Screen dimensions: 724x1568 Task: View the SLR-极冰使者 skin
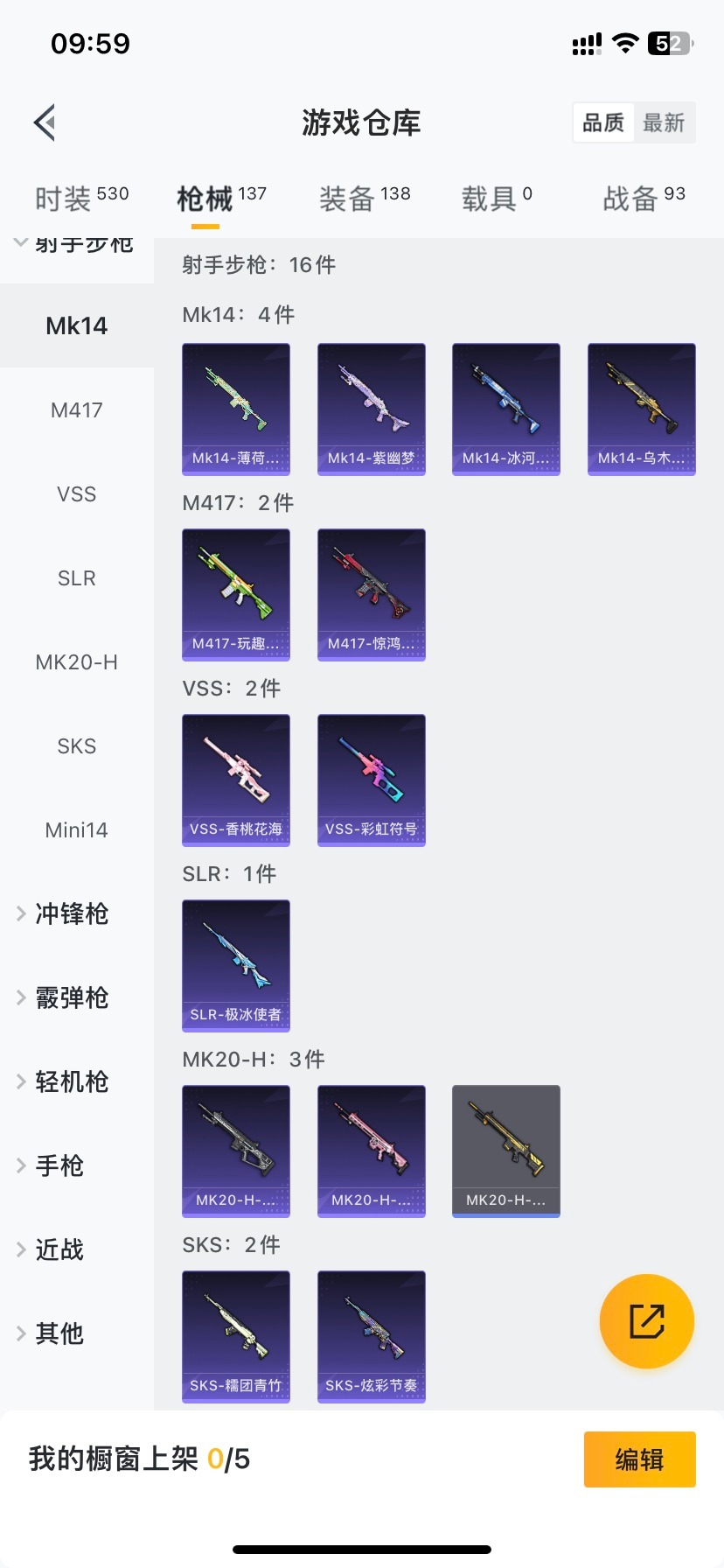pyautogui.click(x=236, y=965)
